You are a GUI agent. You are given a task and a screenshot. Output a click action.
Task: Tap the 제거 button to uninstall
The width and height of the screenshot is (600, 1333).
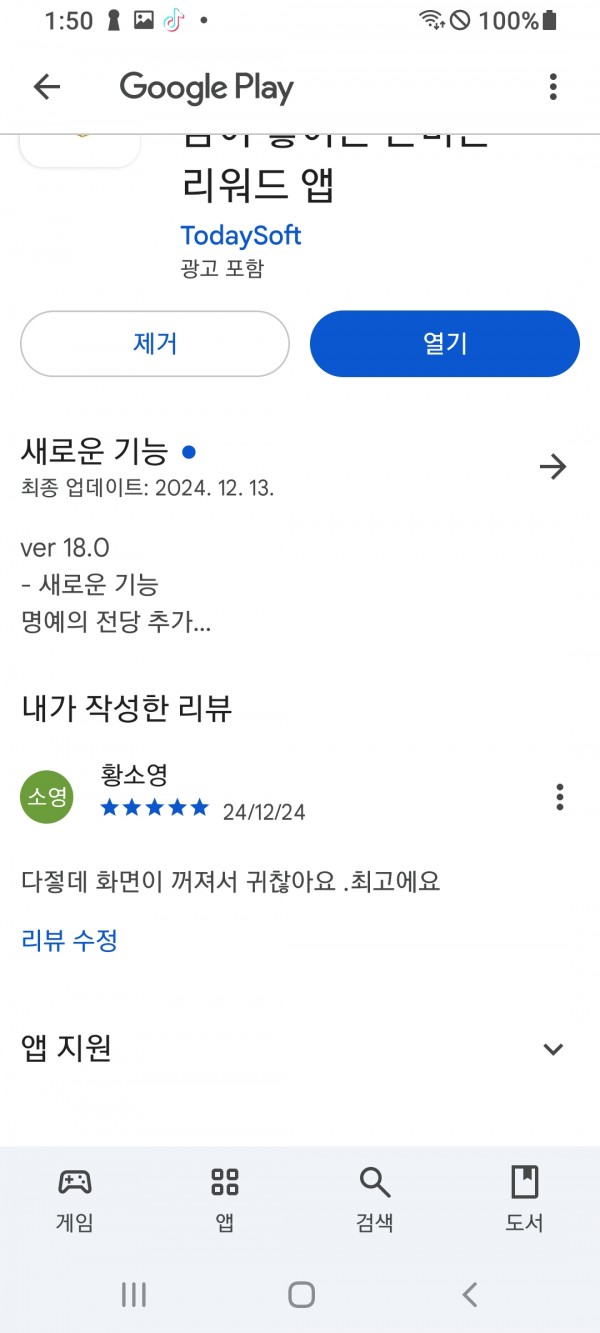pos(155,343)
